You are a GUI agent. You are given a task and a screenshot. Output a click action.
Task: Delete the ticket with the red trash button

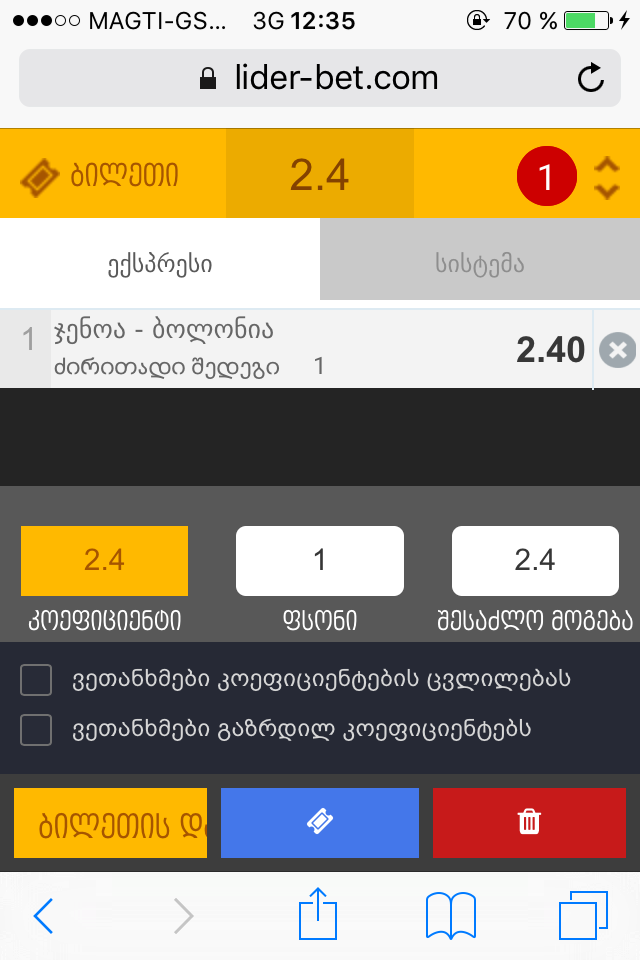[529, 823]
